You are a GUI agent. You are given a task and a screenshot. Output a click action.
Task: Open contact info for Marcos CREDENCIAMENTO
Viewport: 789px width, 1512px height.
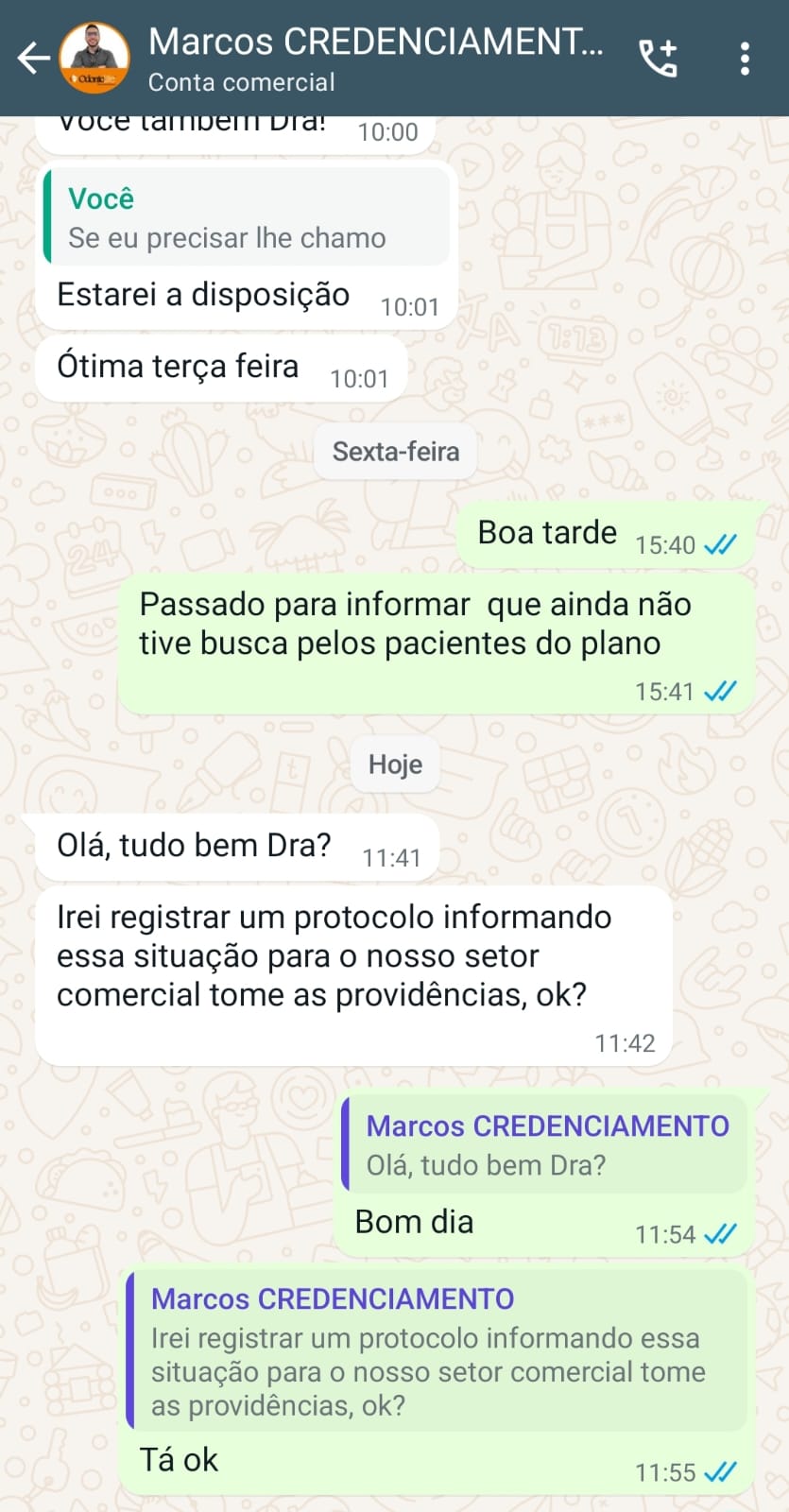375,59
